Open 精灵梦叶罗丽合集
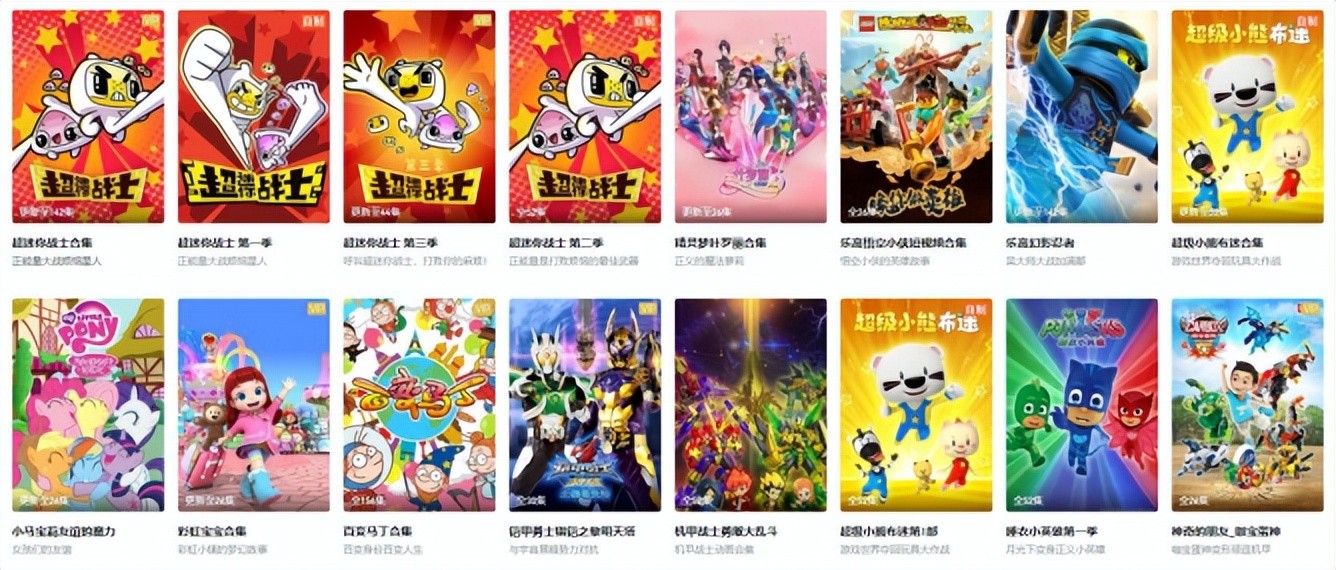The height and width of the screenshot is (570, 1336). pos(751,117)
